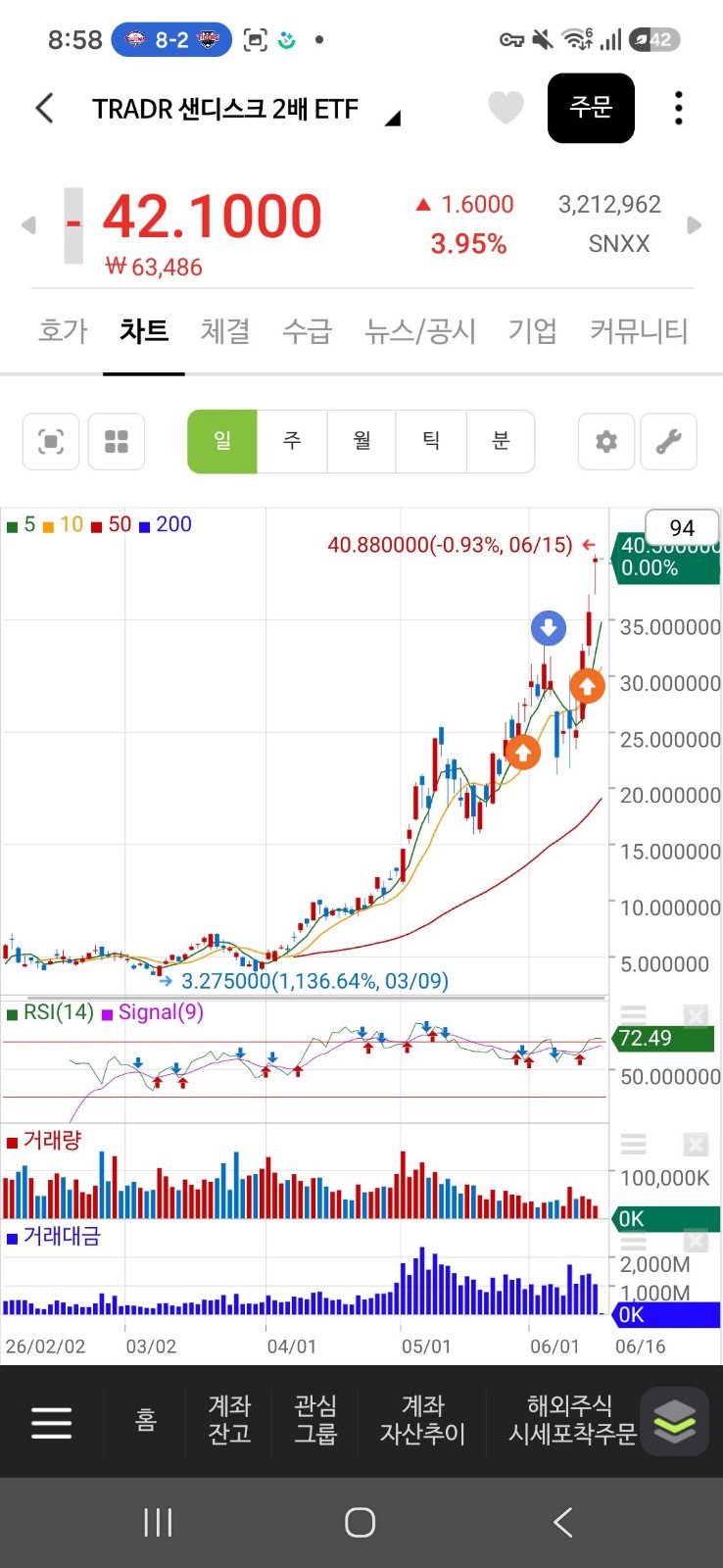723x1568 pixels.
Task: Open the hamburger menu in the bottom bar
Action: (x=51, y=1421)
